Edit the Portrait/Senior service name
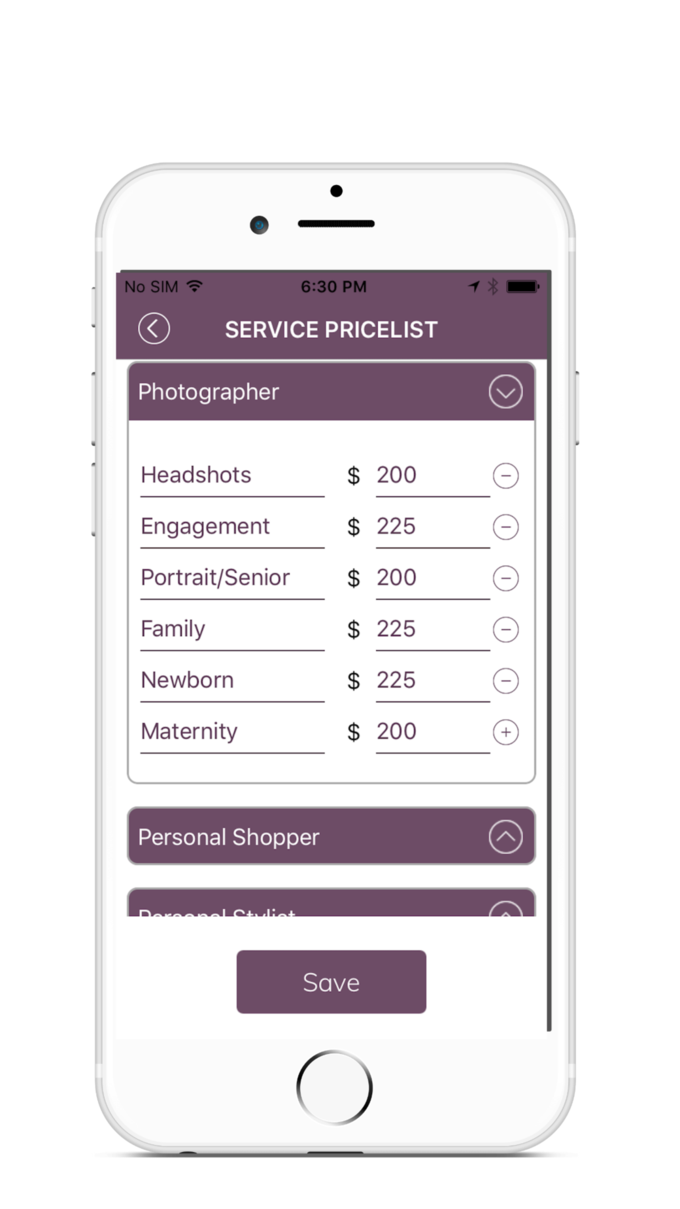This screenshot has width=680, height=1209. pos(232,578)
